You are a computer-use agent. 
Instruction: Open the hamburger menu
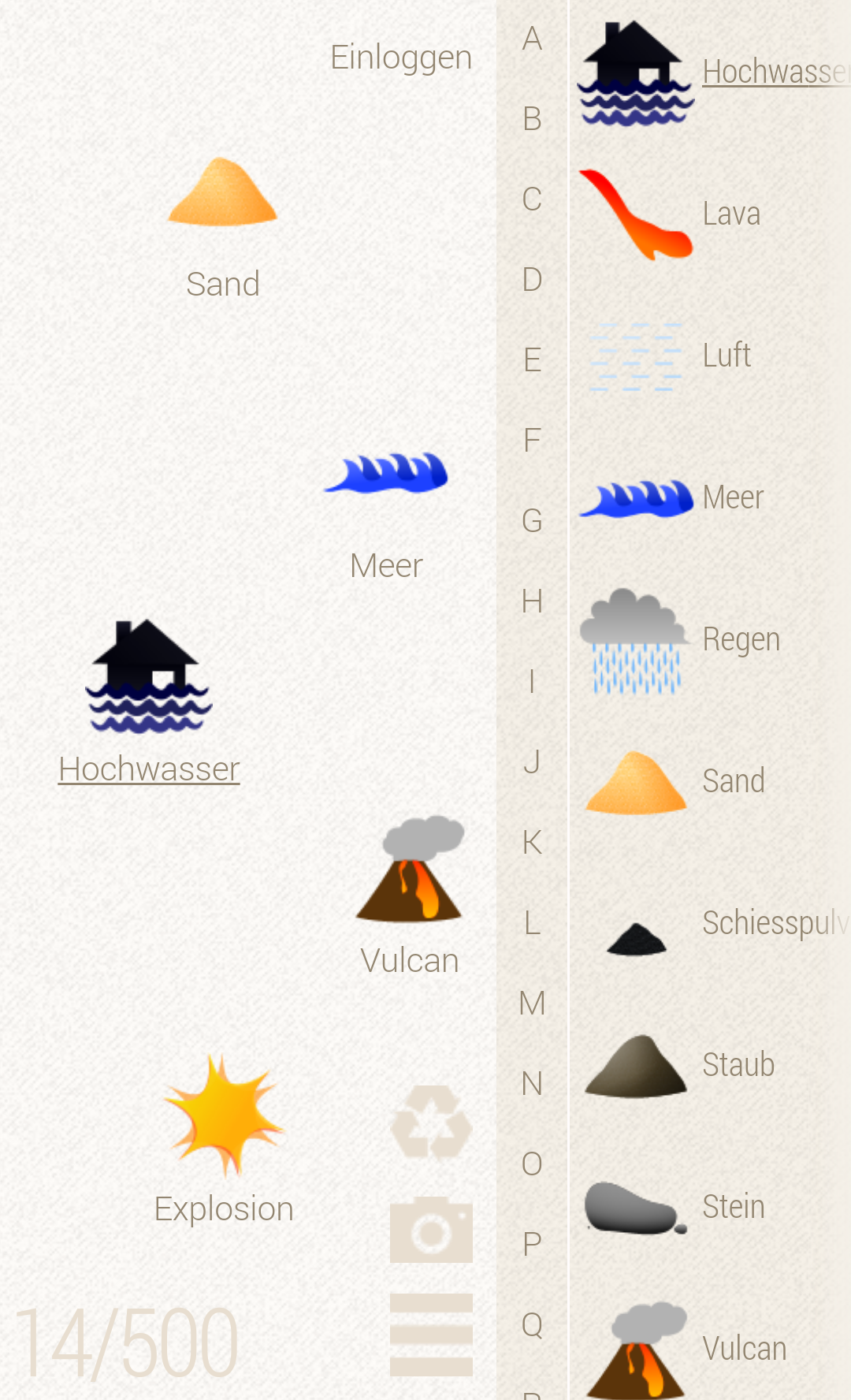pyautogui.click(x=431, y=1335)
